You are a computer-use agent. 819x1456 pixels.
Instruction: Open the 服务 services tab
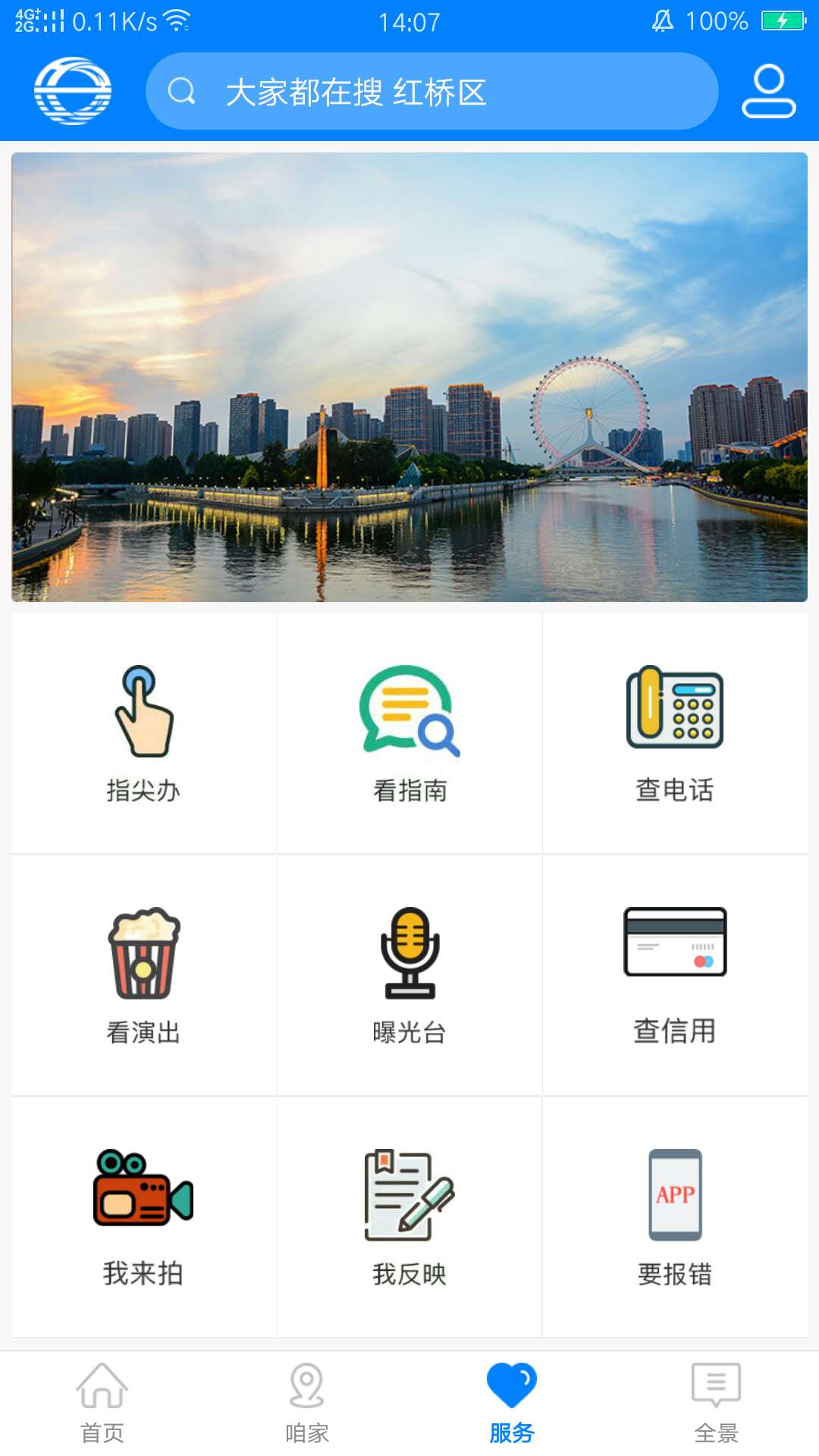pyautogui.click(x=512, y=1407)
